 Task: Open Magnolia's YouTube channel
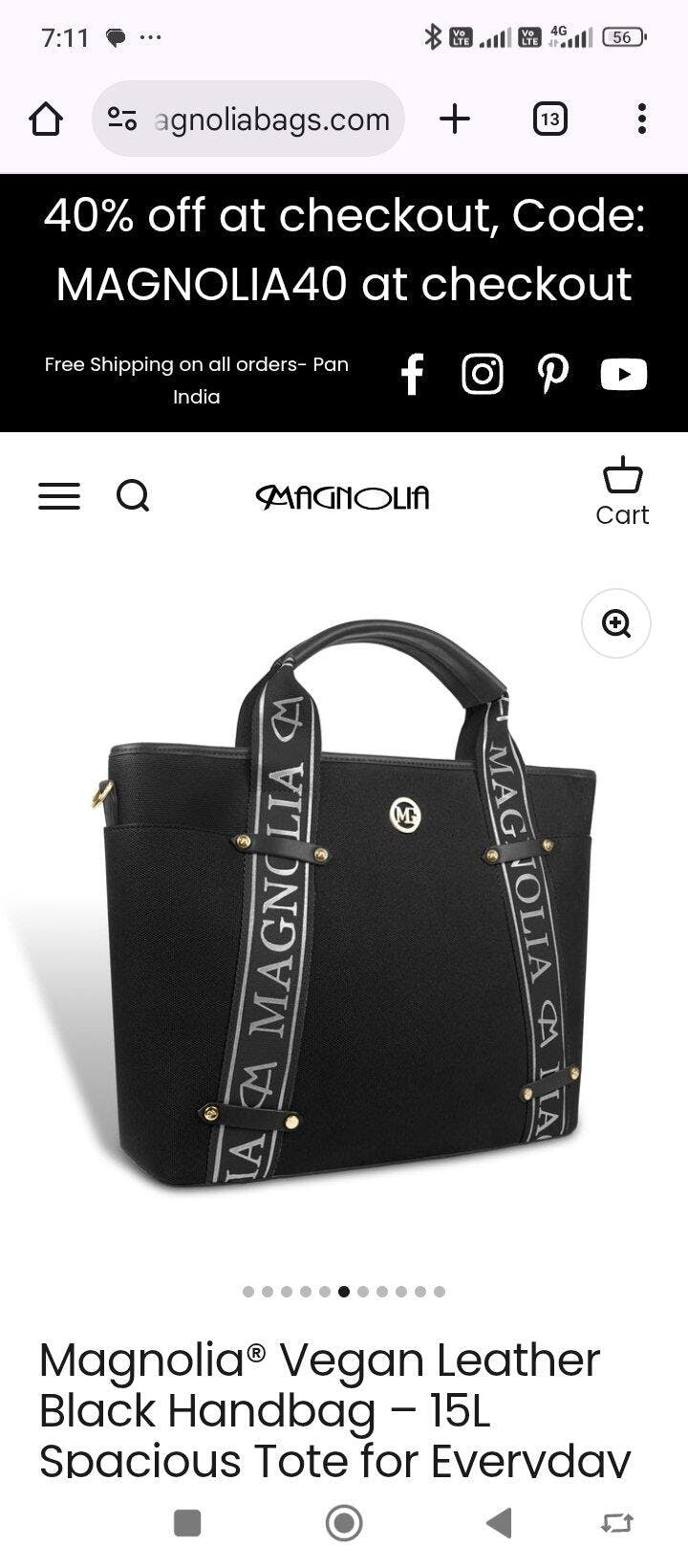[624, 374]
